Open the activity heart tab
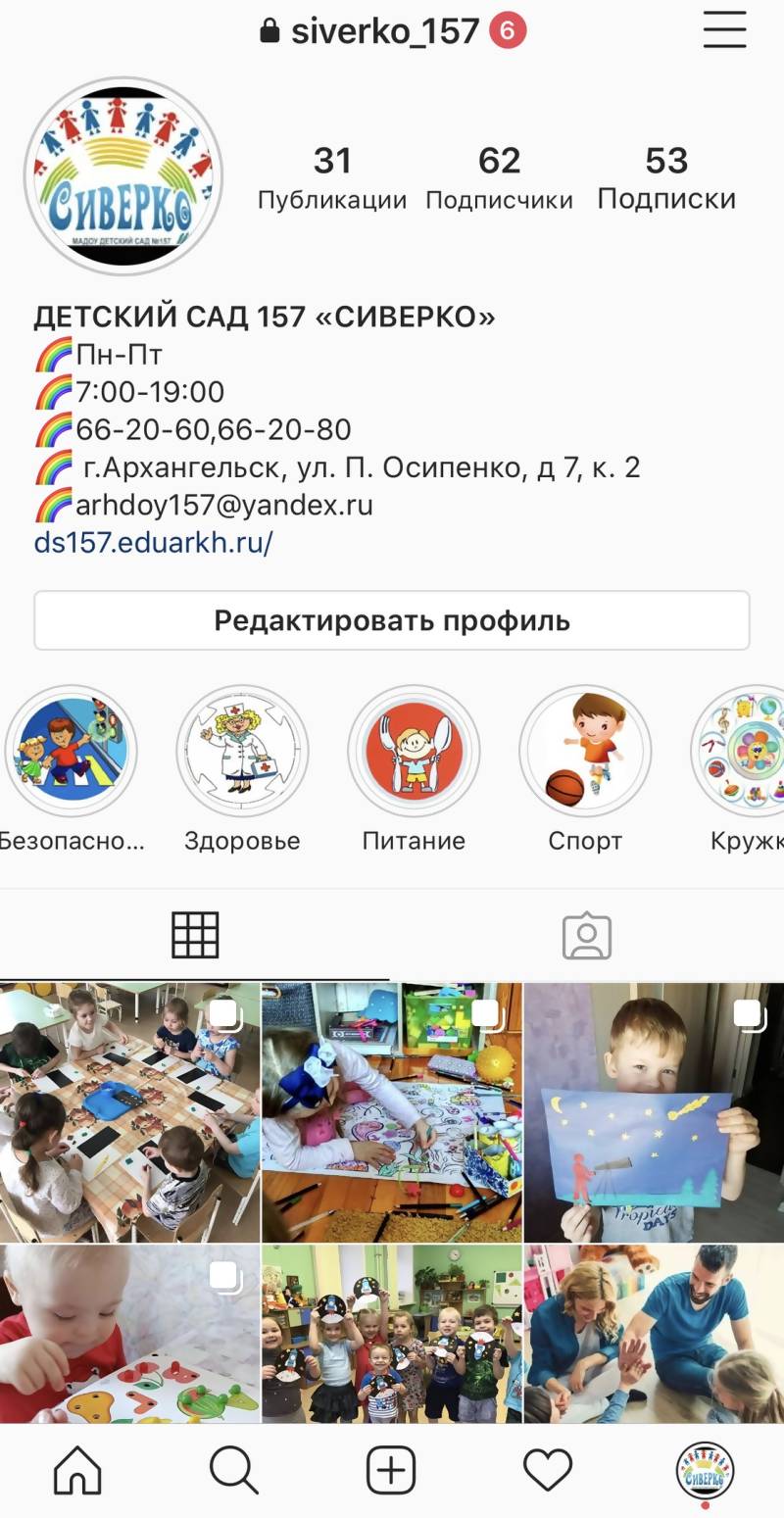The image size is (784, 1518). click(x=548, y=1471)
